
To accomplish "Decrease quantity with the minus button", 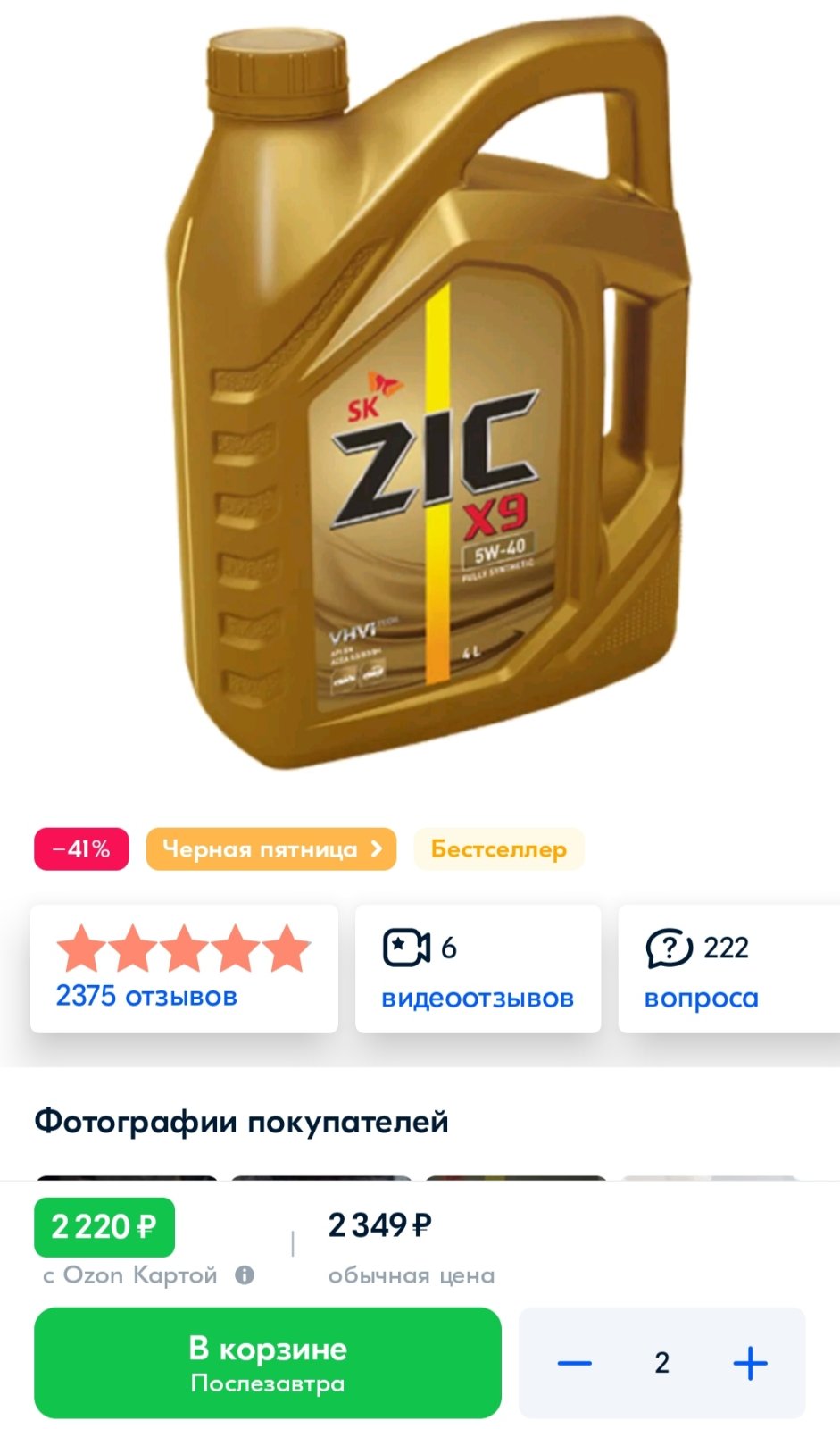I will (x=574, y=1363).
